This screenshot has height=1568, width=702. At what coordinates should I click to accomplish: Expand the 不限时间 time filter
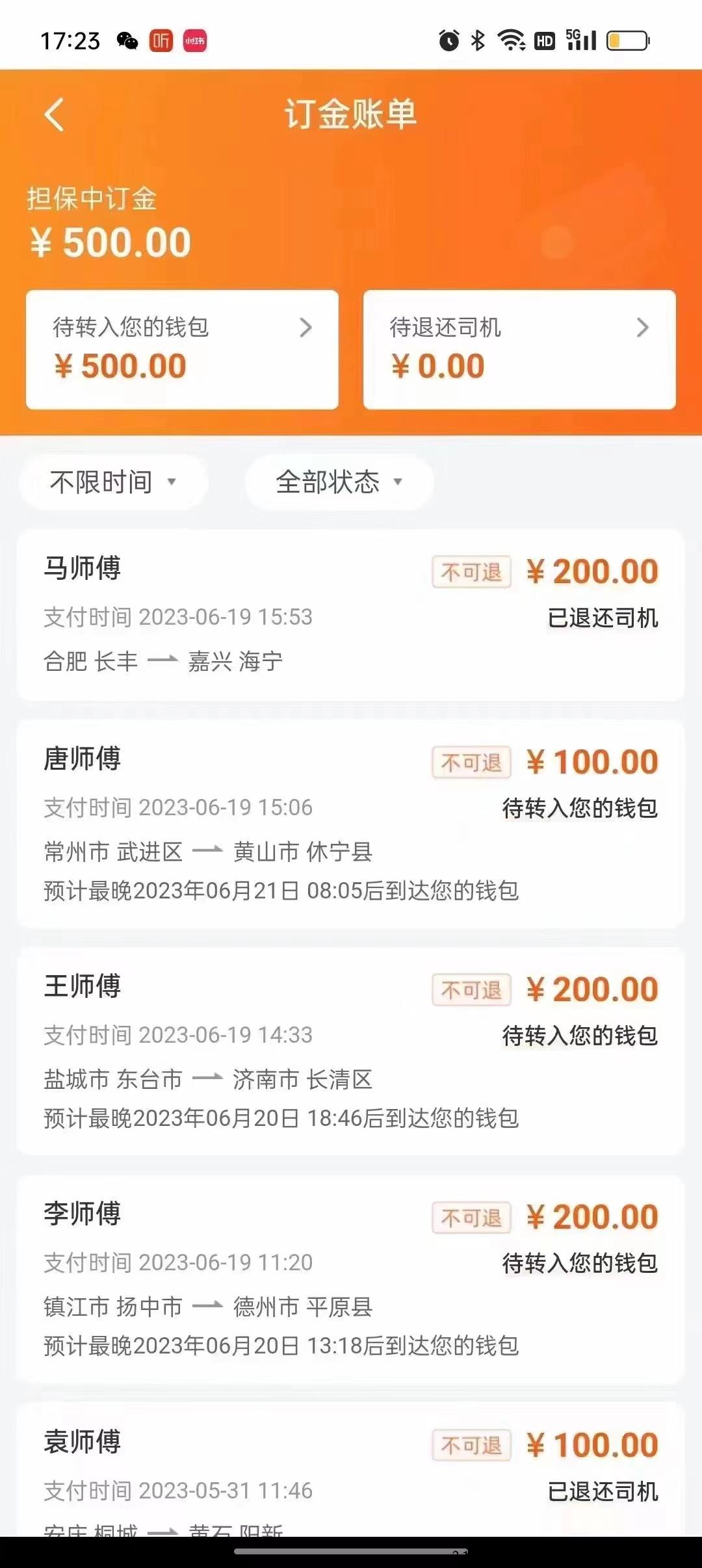(x=113, y=482)
